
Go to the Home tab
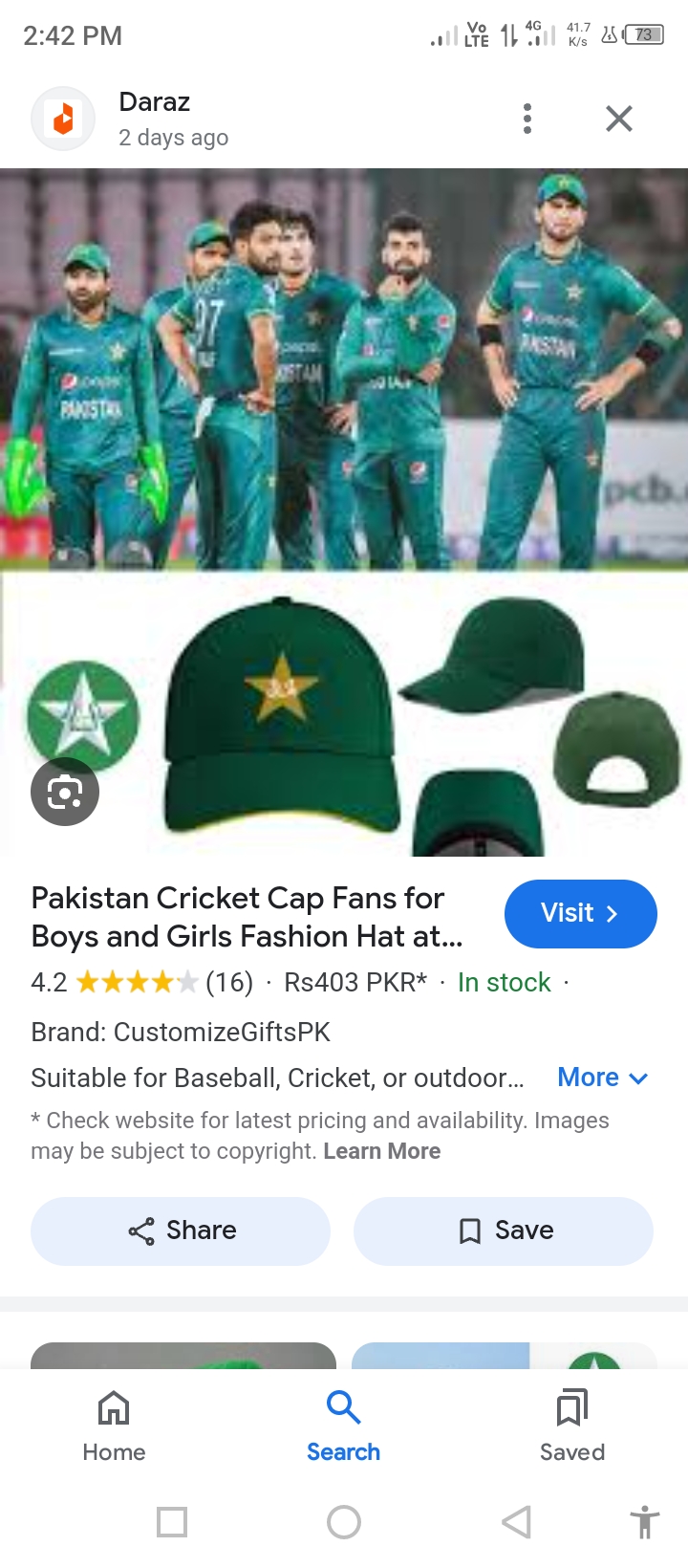(x=114, y=1426)
